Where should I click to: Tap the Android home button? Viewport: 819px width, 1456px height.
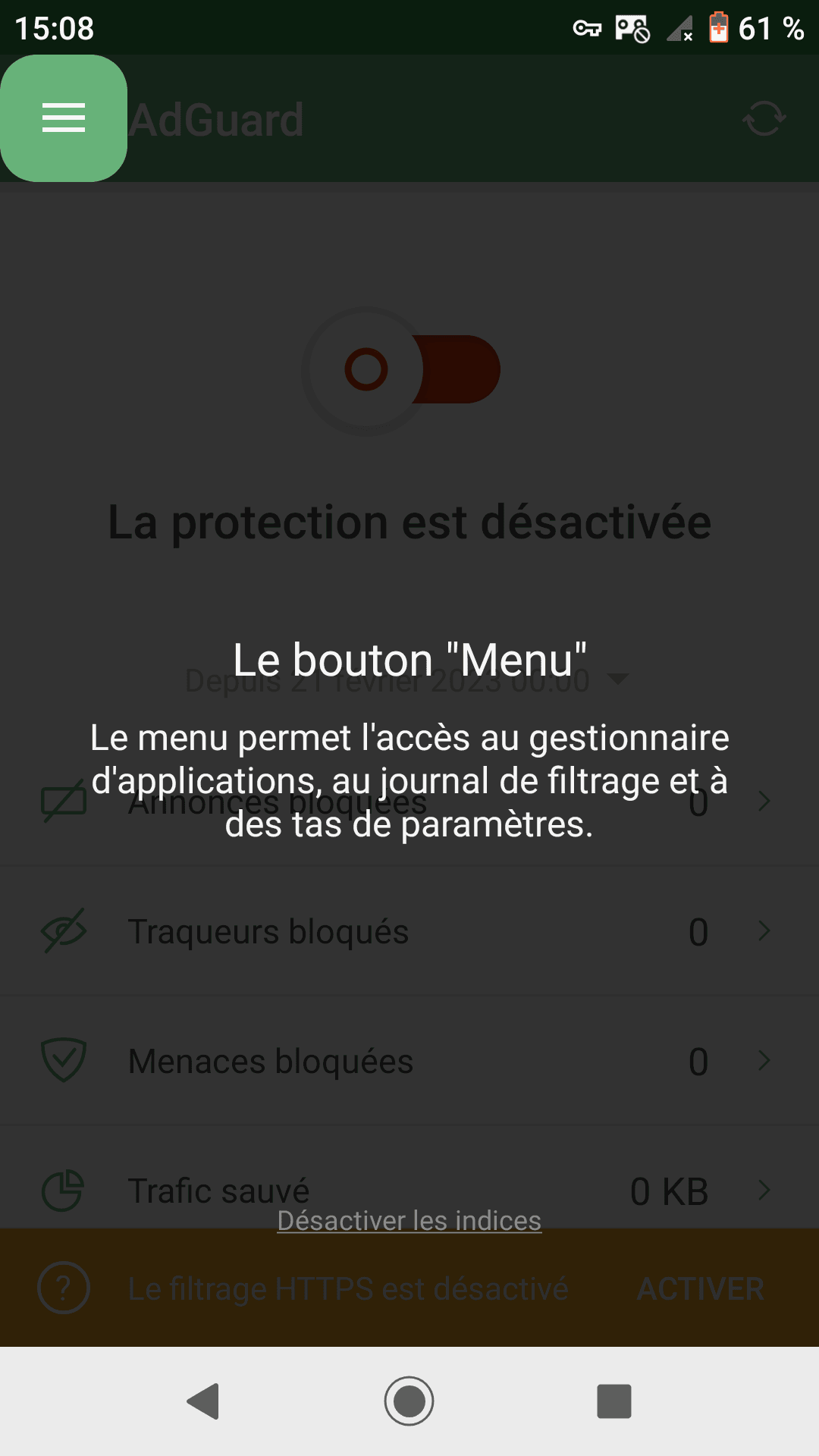409,1401
